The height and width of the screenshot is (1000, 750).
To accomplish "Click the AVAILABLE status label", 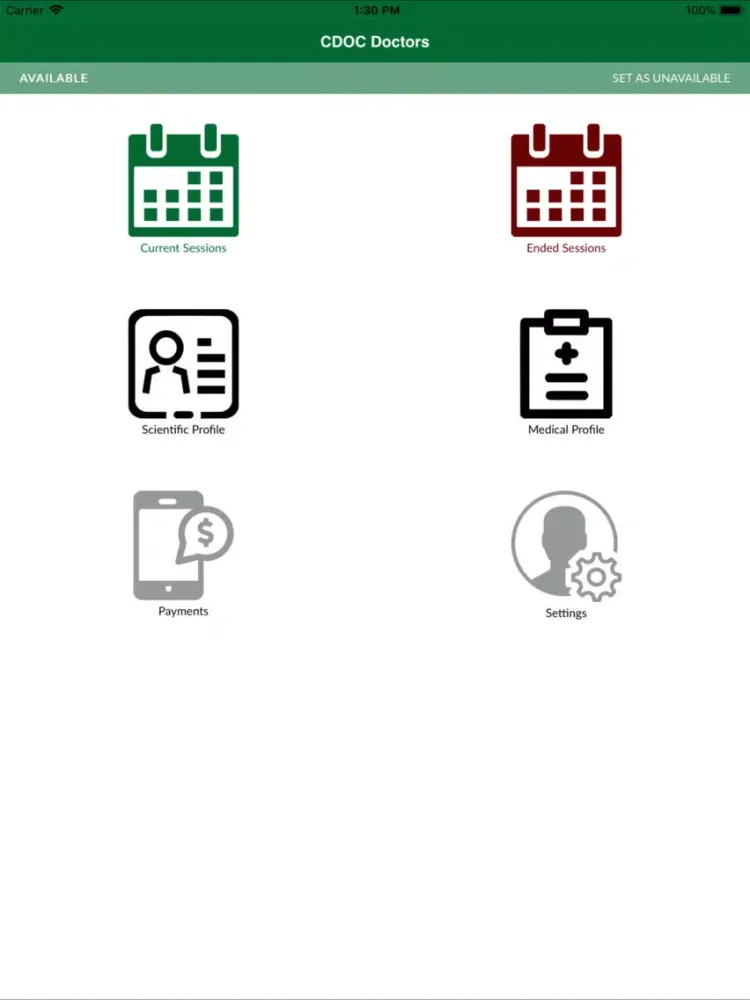I will tap(55, 77).
